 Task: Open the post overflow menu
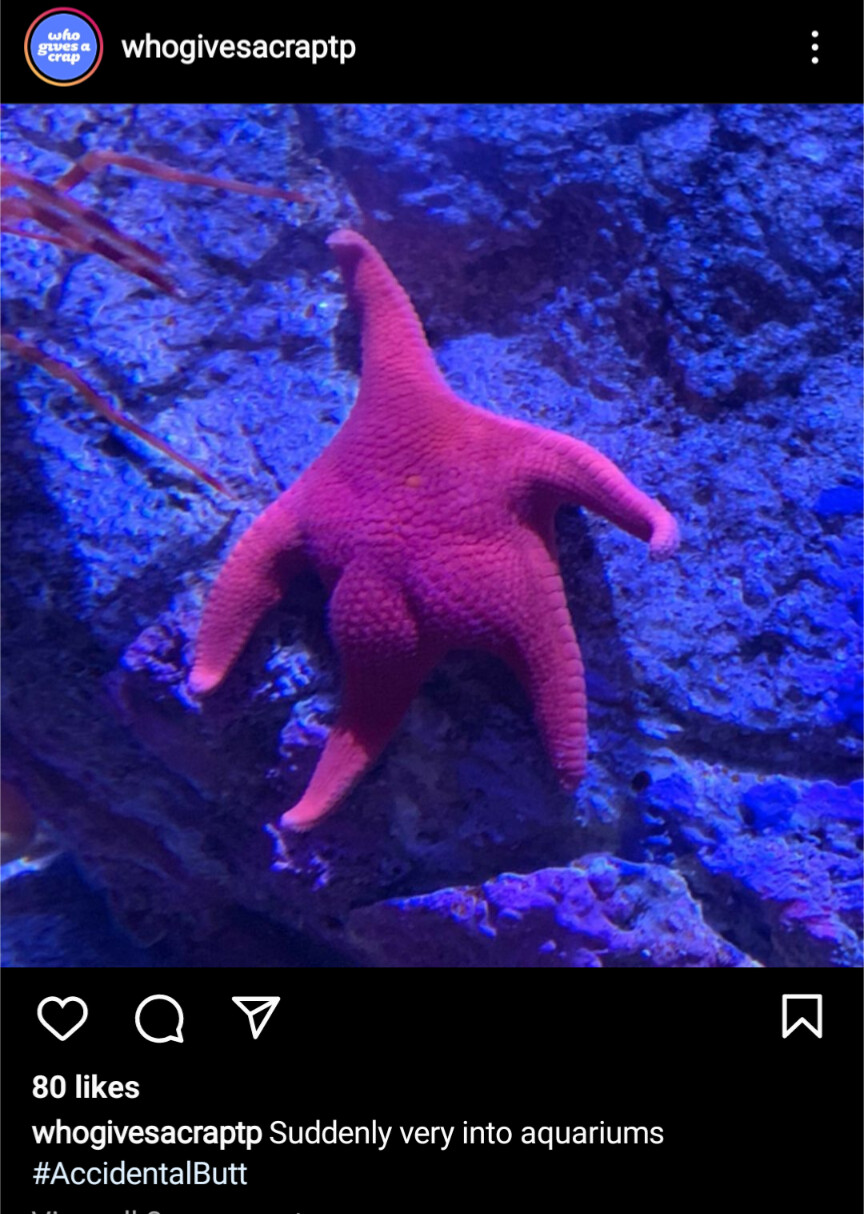(815, 47)
